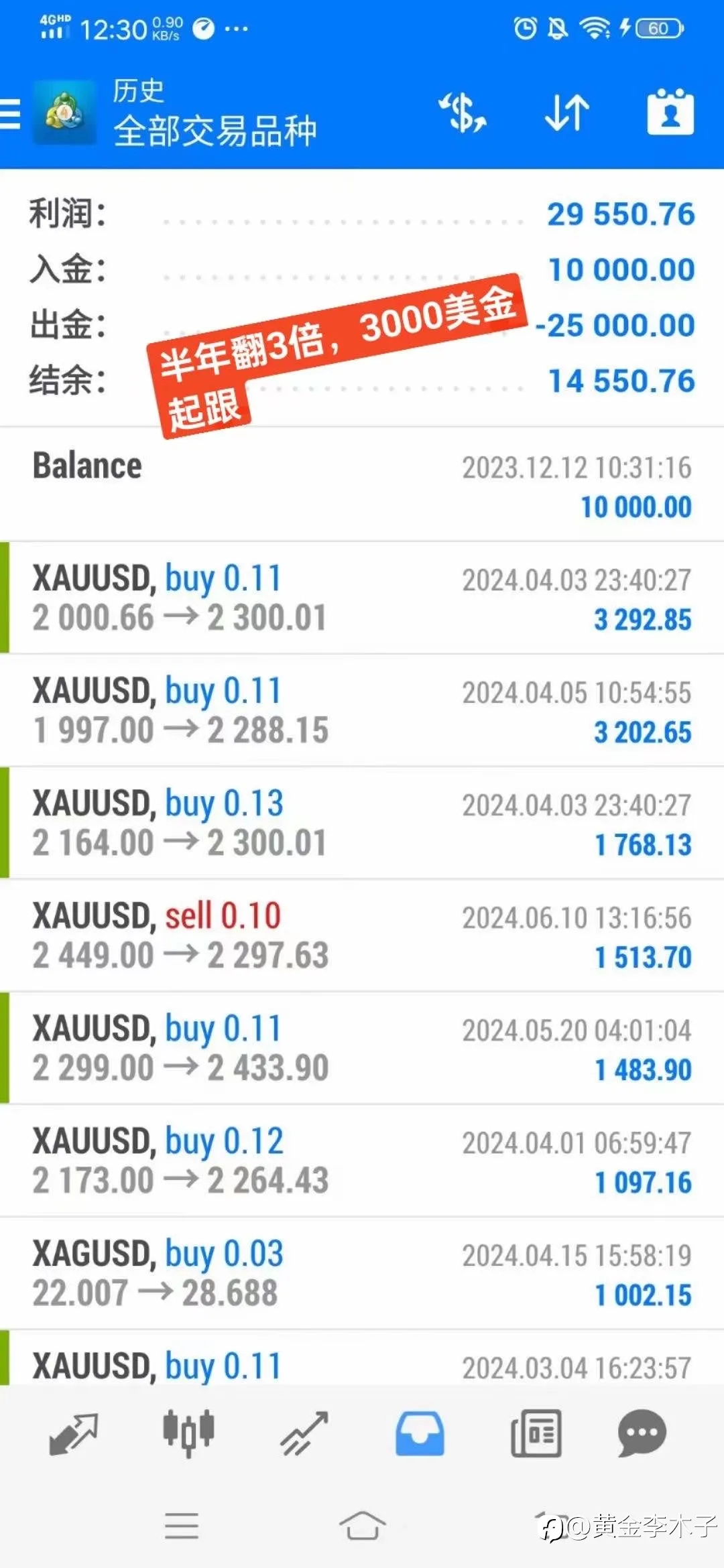The width and height of the screenshot is (724, 1568).
Task: Select the XAUUSD buy 0.13 trade
Action: point(362,823)
